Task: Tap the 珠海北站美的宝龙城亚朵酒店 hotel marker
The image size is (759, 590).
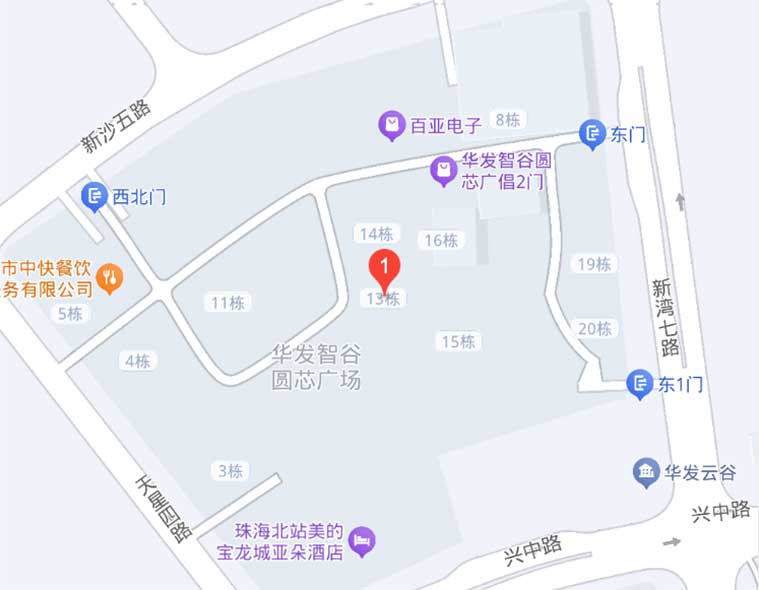Action: click(362, 541)
